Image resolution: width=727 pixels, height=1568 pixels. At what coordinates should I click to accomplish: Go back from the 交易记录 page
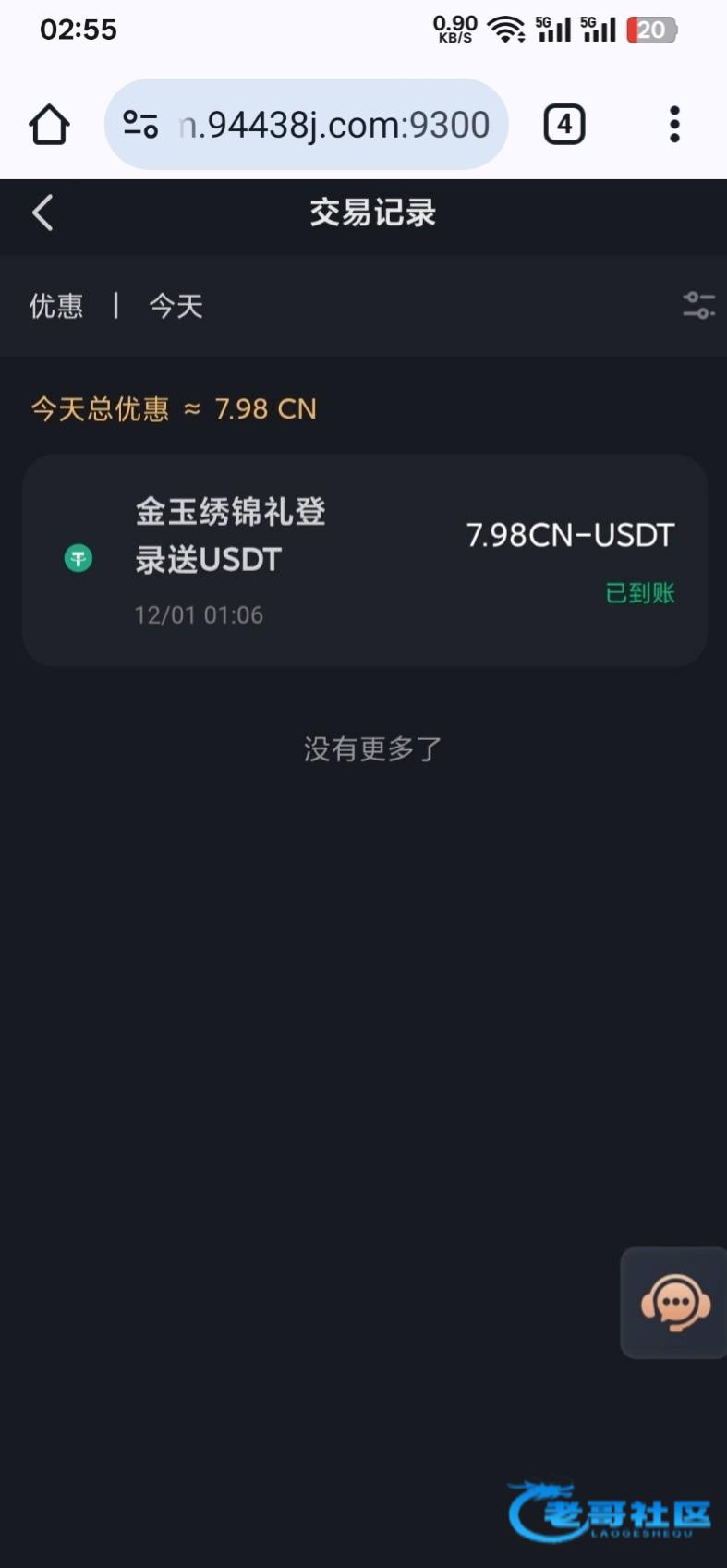point(43,213)
